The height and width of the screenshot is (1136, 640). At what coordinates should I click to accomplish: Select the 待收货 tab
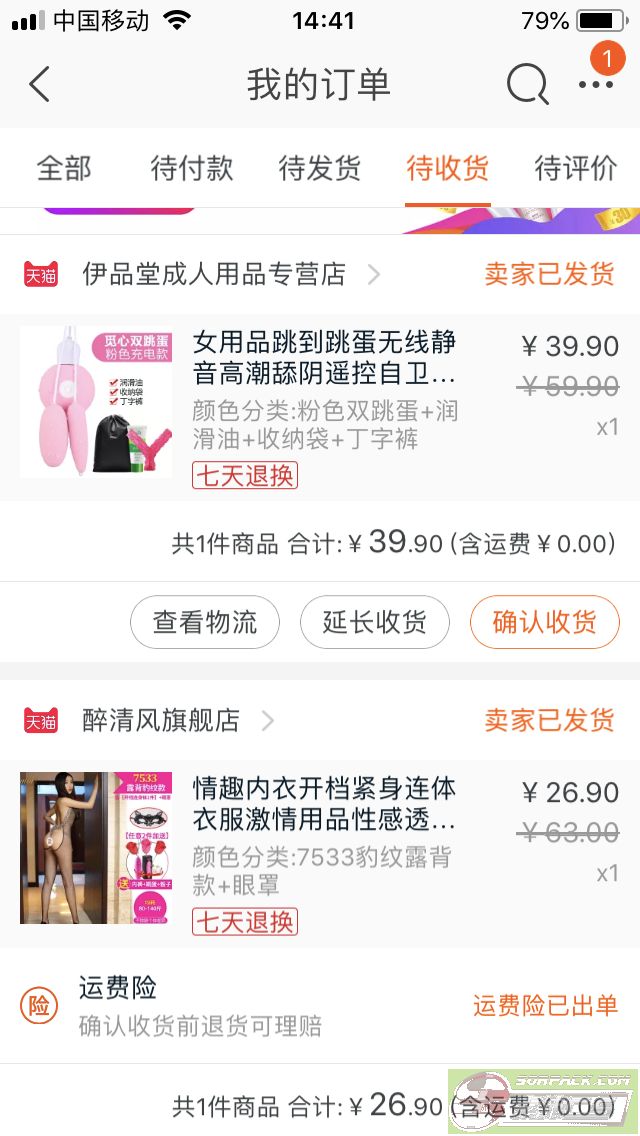pyautogui.click(x=448, y=168)
